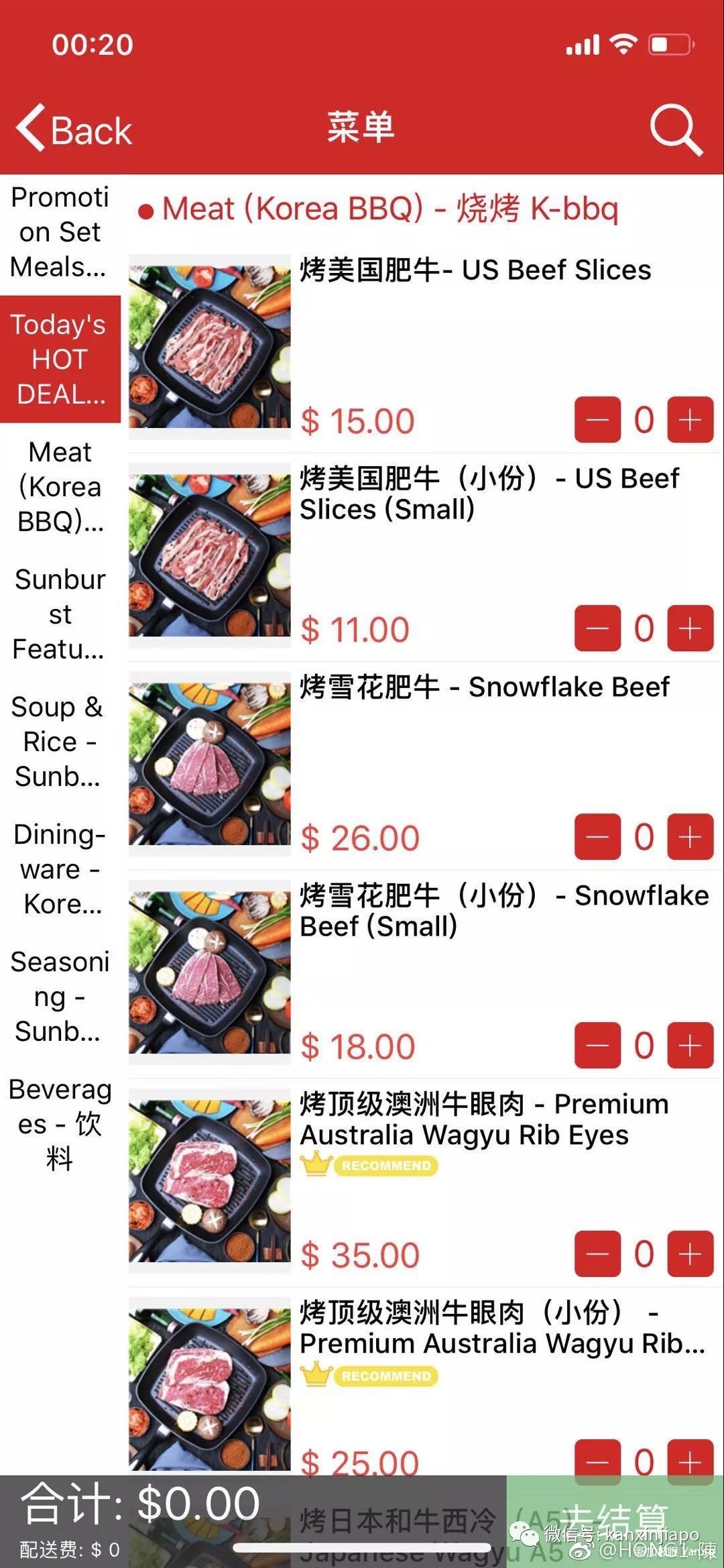Switch to Today's HOT DEAL category

click(x=60, y=359)
